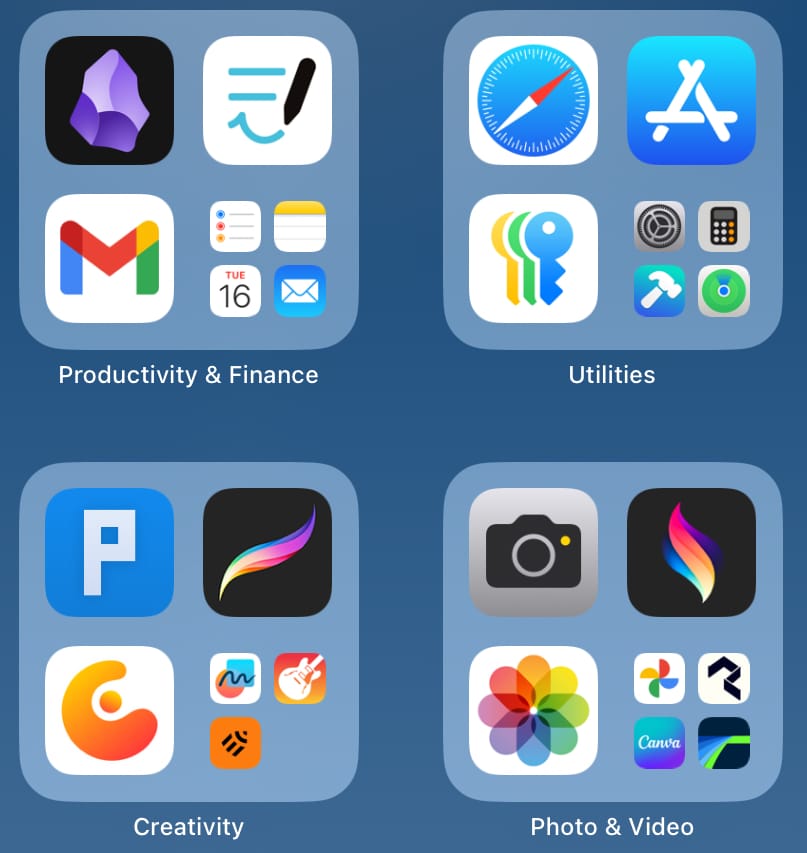The width and height of the screenshot is (807, 853).
Task: Expand the Utilities small-apps group
Action: pos(691,258)
